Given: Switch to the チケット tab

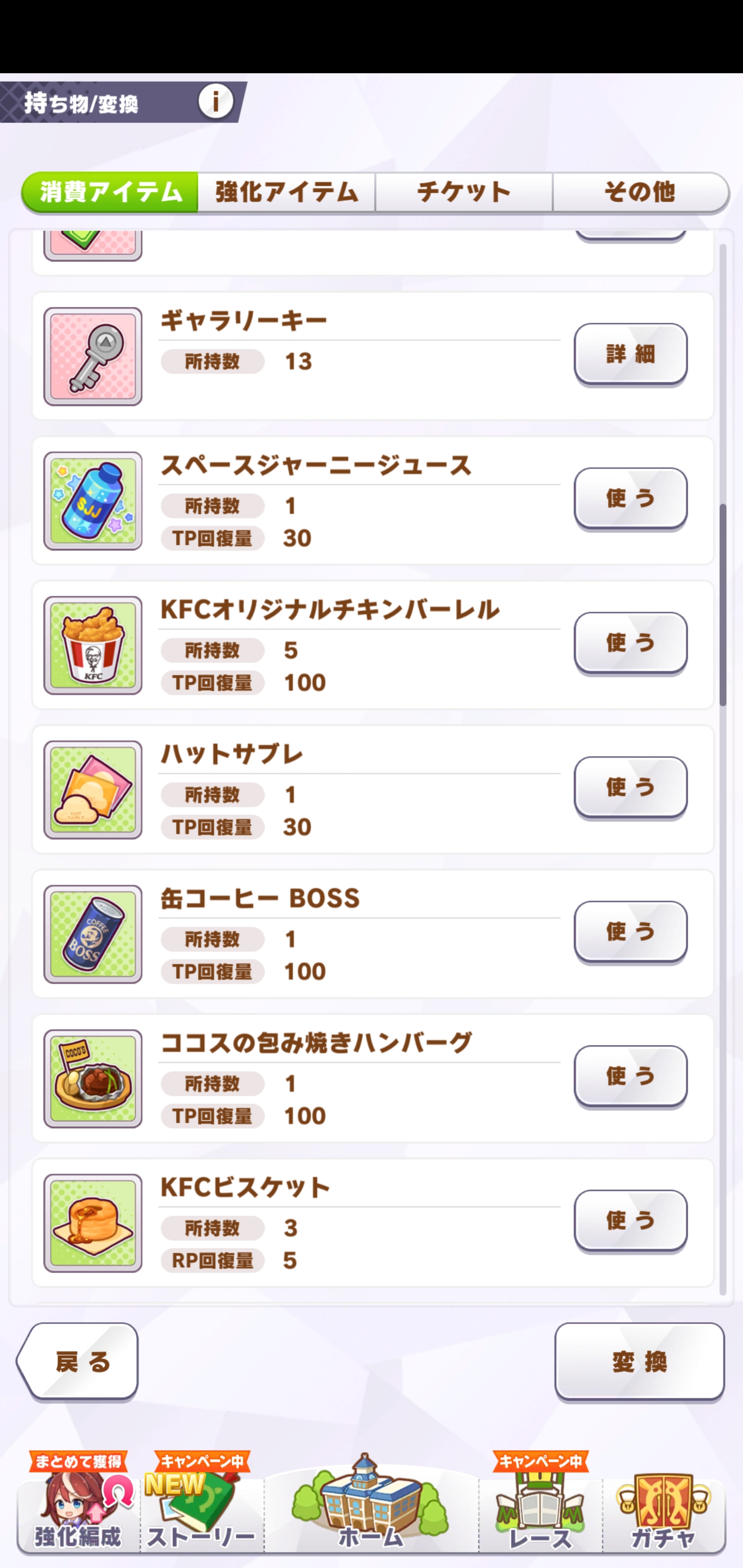Looking at the screenshot, I should [x=463, y=192].
